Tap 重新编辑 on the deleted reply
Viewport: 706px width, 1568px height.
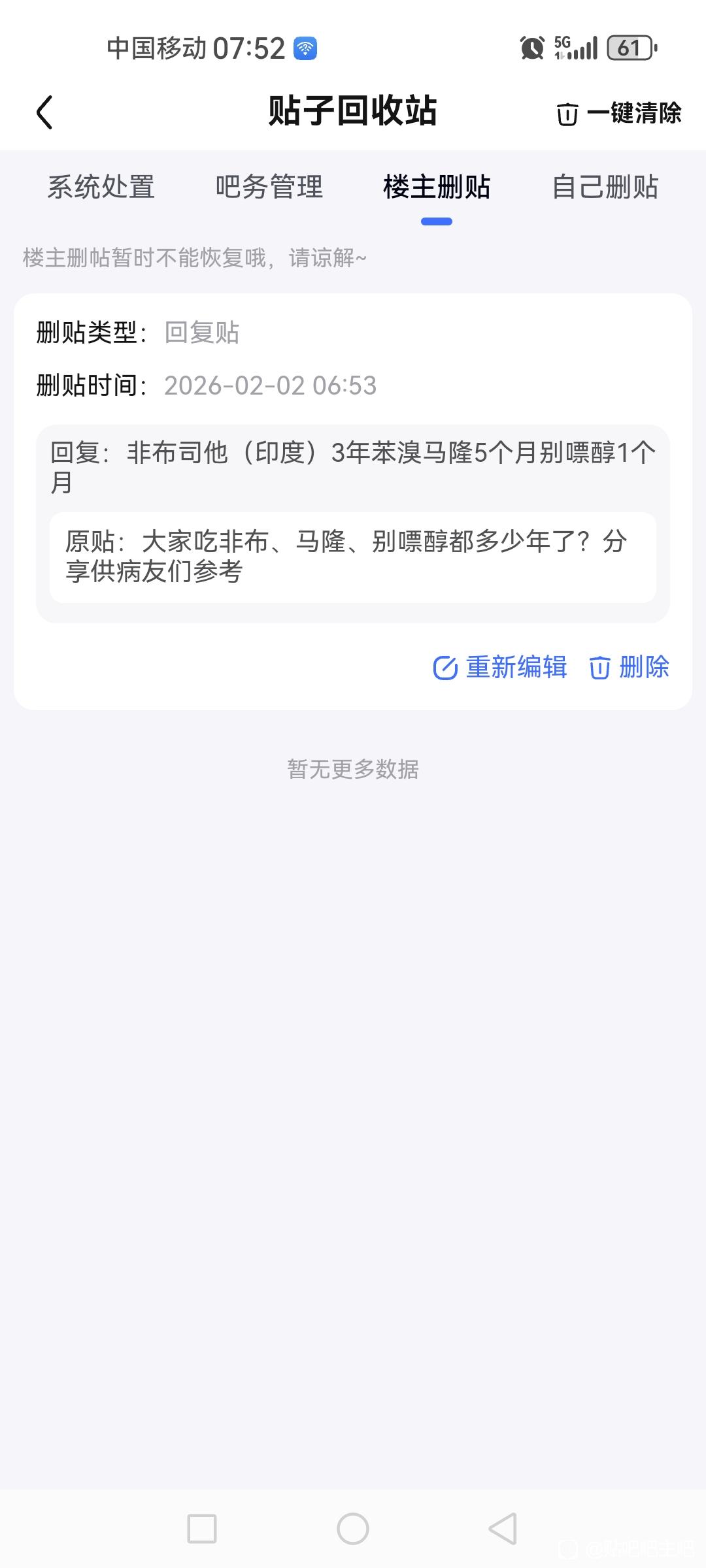click(501, 667)
